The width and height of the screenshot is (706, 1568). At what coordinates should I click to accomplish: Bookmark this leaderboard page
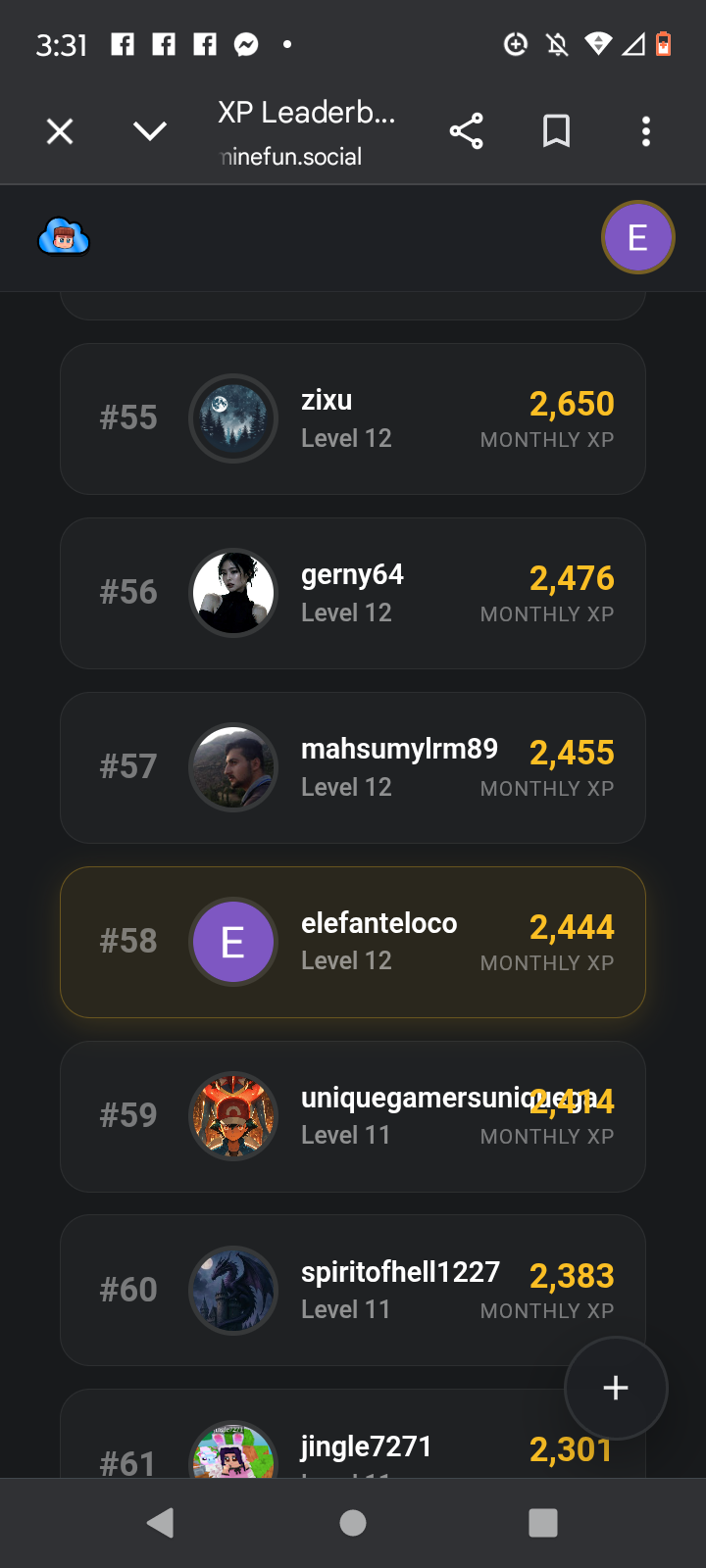(556, 131)
